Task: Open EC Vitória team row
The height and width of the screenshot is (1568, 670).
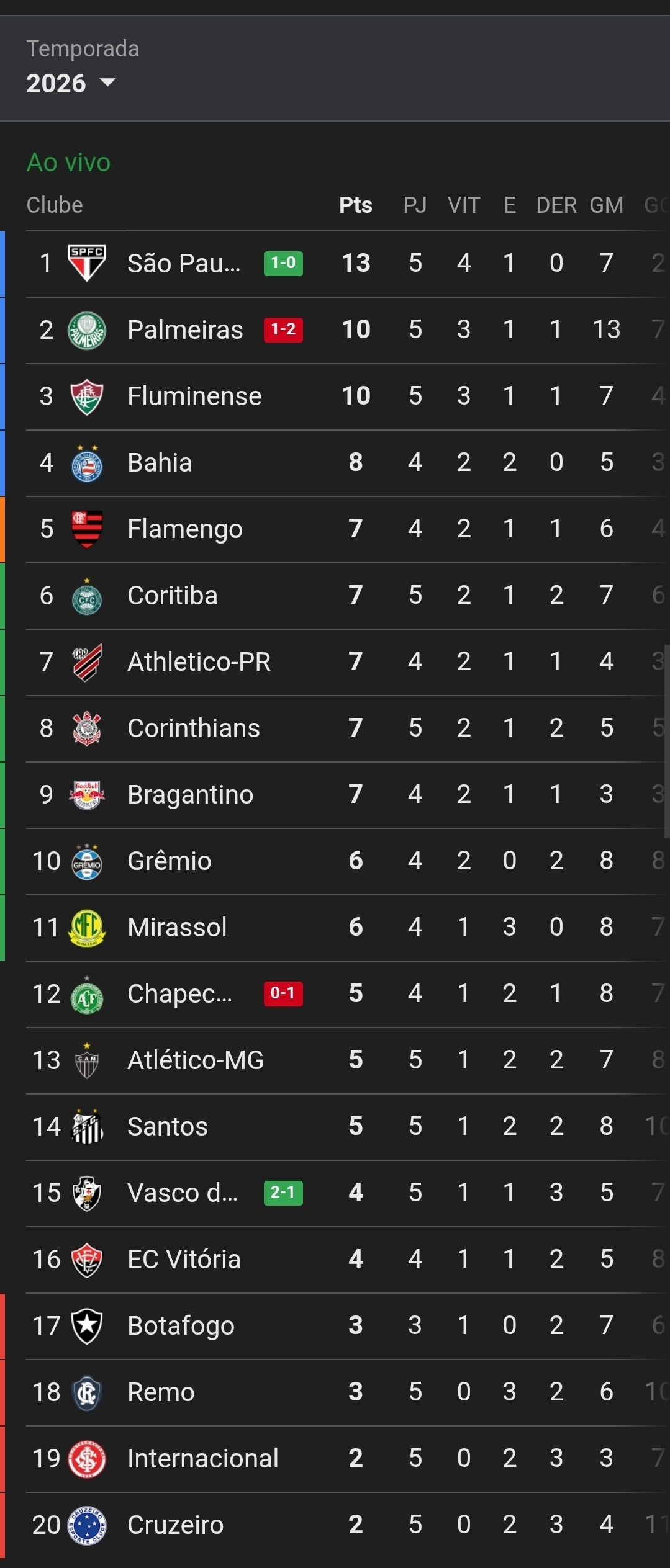Action: pos(335,1260)
